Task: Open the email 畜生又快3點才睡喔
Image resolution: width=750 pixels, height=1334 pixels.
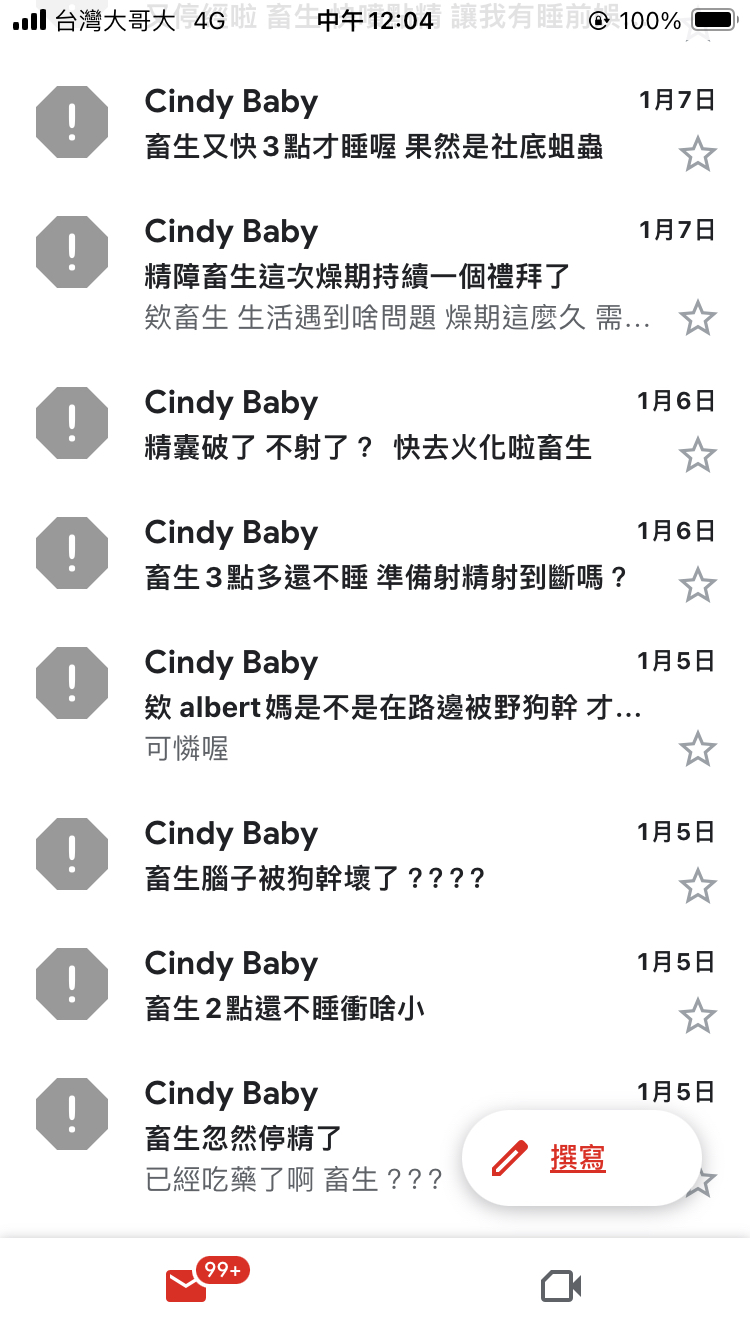Action: point(375,128)
